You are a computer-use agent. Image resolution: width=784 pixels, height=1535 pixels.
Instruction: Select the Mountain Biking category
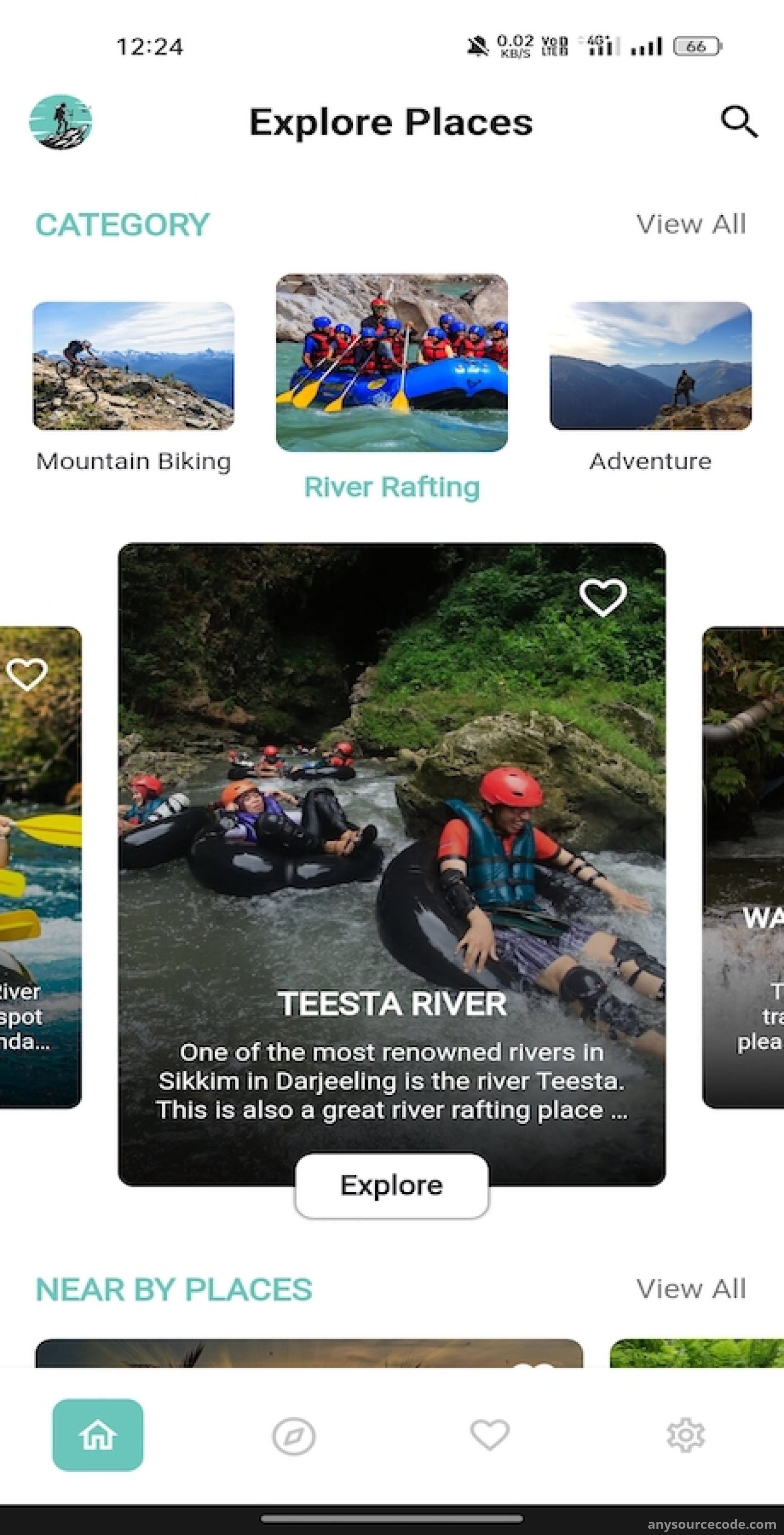point(133,387)
